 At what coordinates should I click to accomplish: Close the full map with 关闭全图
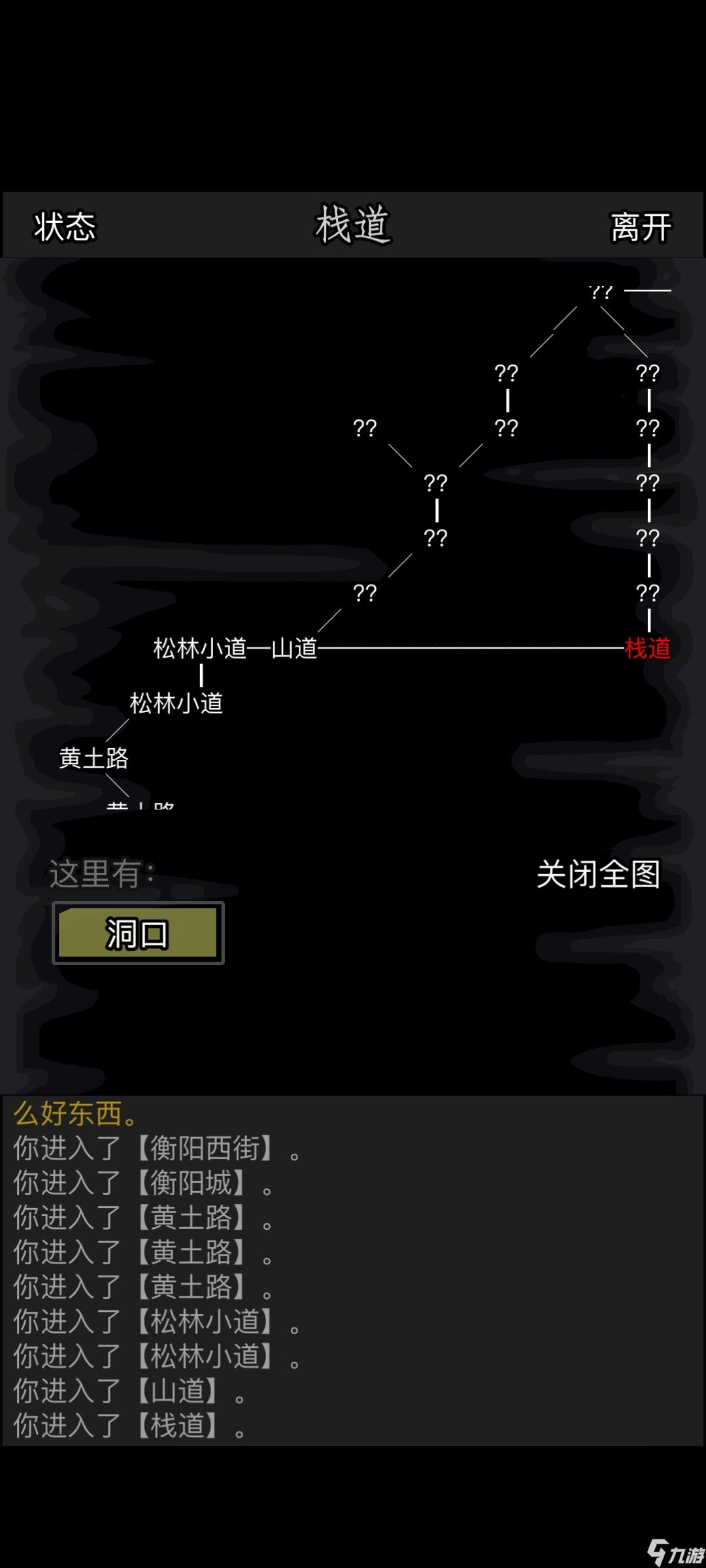coord(598,874)
